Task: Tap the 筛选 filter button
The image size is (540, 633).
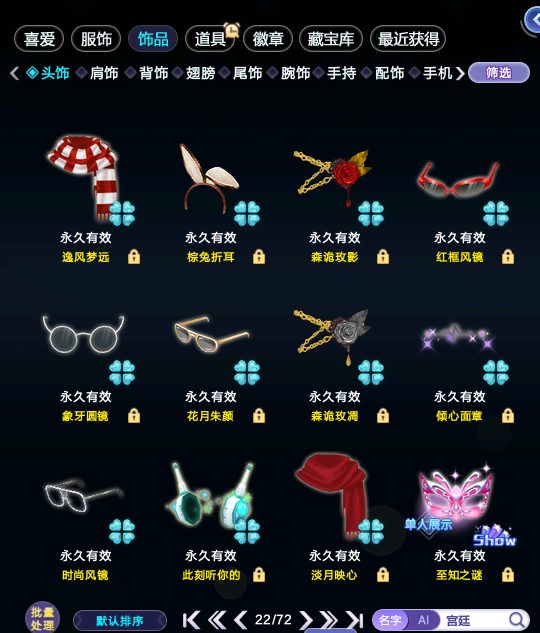Action: tap(499, 73)
